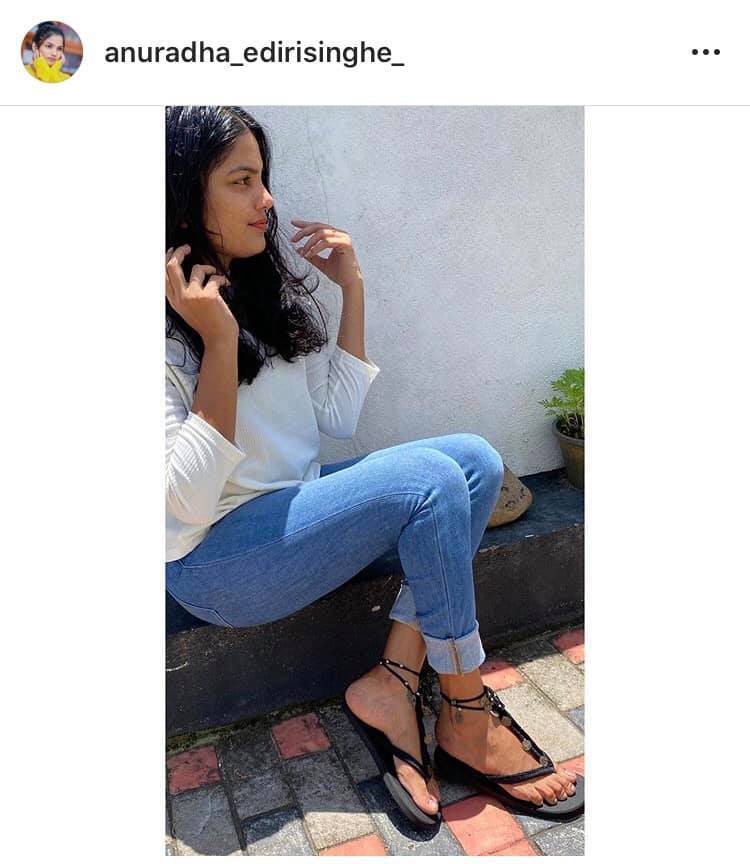Screen dimensions: 750x864
Task: Open anuradha_edirisinghe_'s profile picture
Action: click(52, 52)
